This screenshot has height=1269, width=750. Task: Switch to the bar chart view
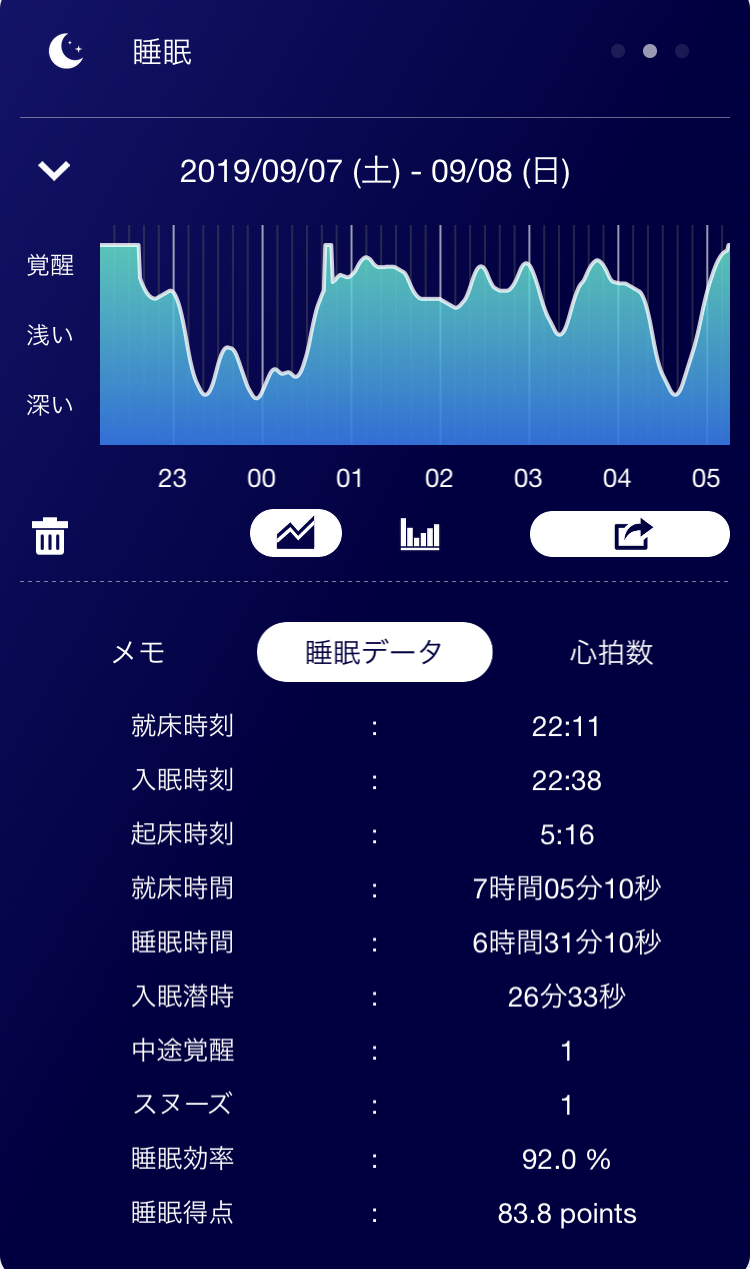(x=420, y=534)
